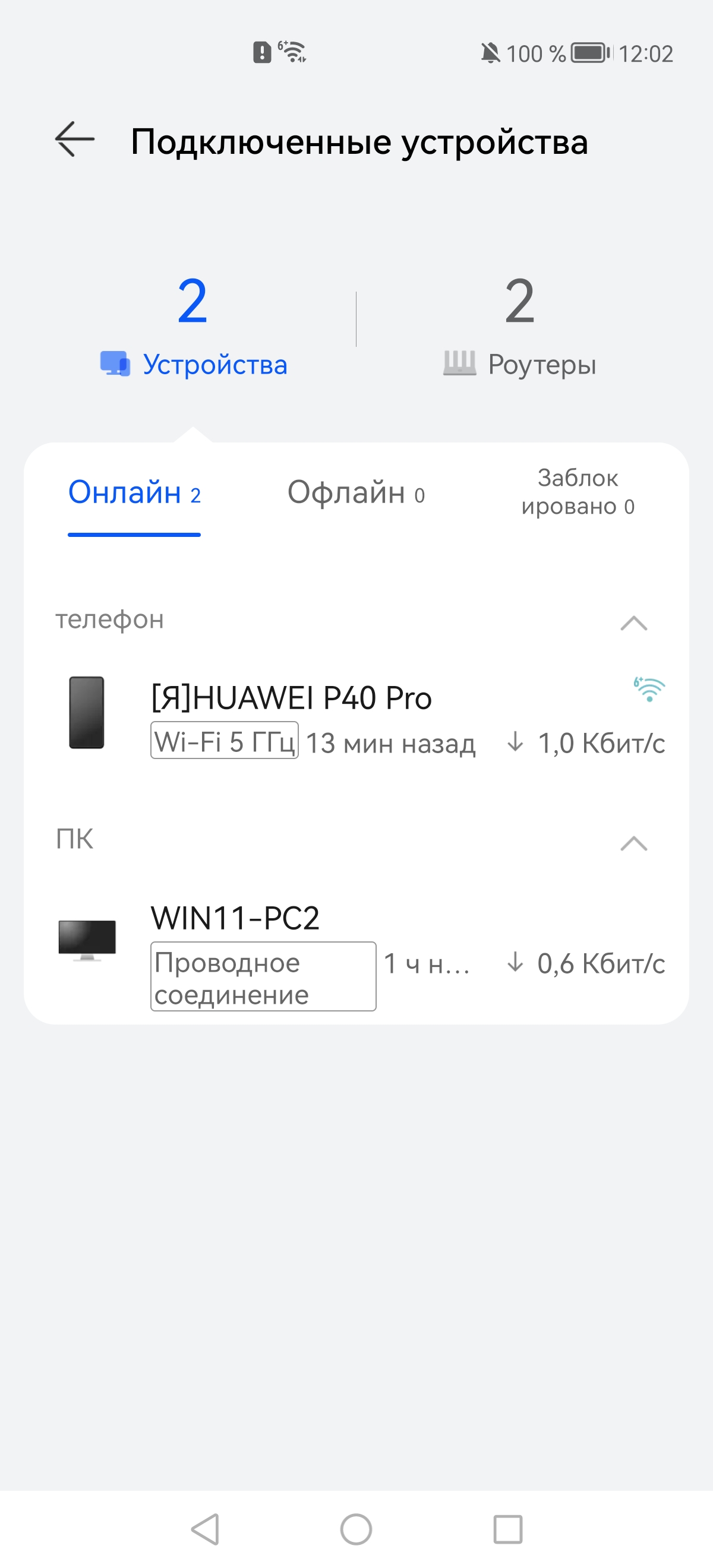Open recent apps from navigation bar
The width and height of the screenshot is (713, 1568).
[x=508, y=1529]
